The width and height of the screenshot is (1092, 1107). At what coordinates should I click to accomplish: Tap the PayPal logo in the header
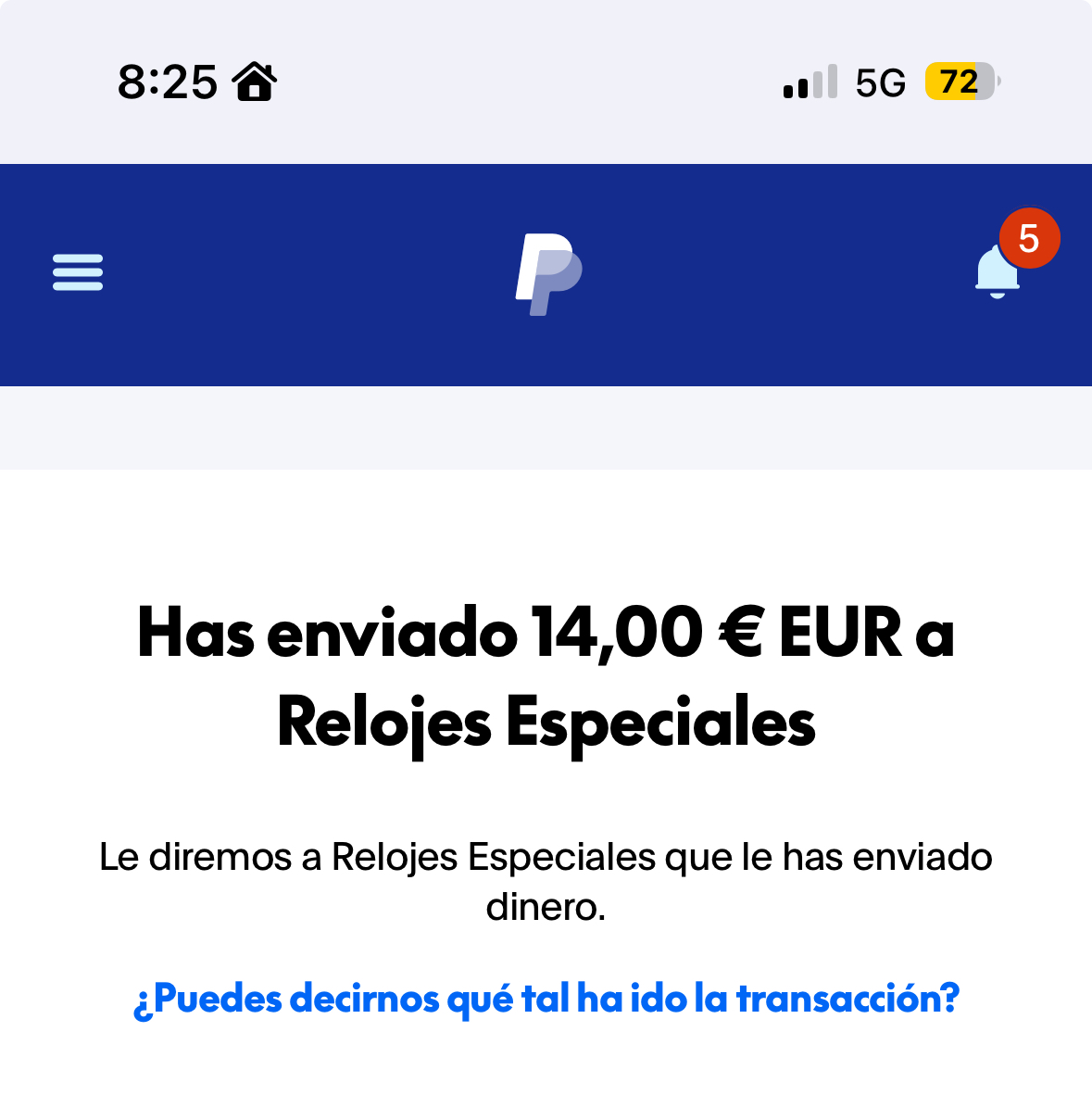point(547,274)
